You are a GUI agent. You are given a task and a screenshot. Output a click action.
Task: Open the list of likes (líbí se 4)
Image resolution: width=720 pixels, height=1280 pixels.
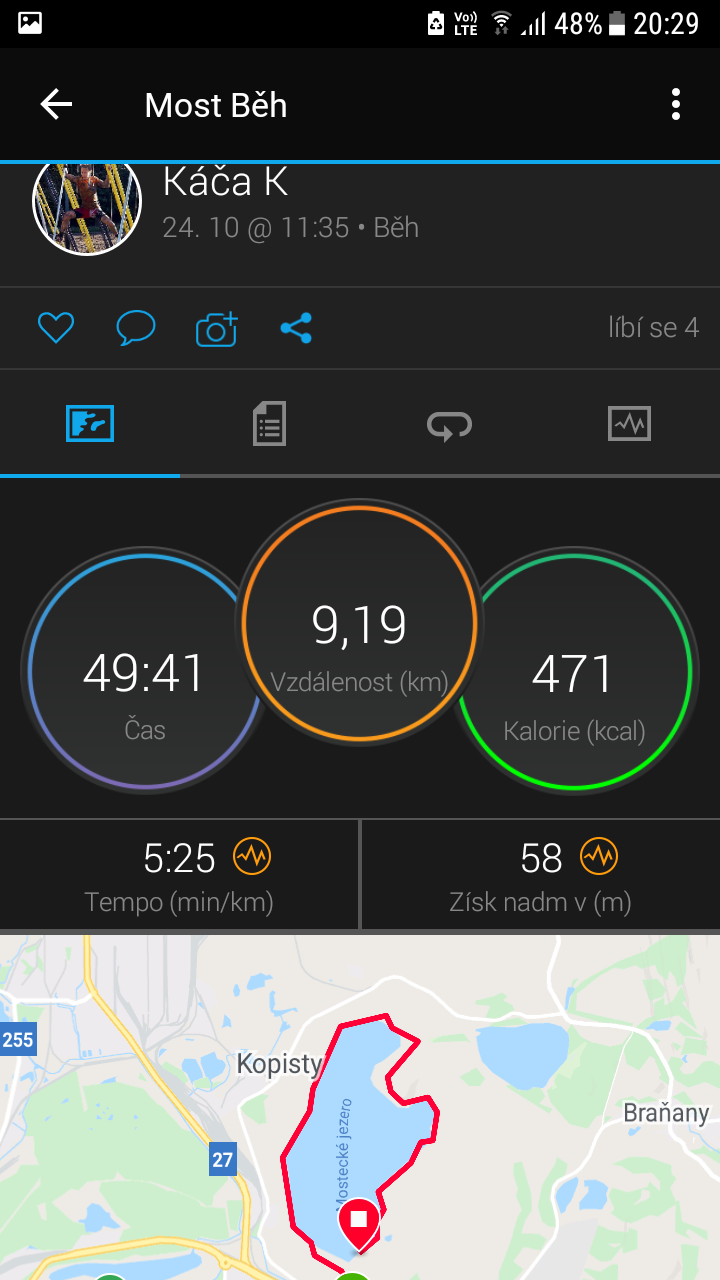click(x=653, y=328)
